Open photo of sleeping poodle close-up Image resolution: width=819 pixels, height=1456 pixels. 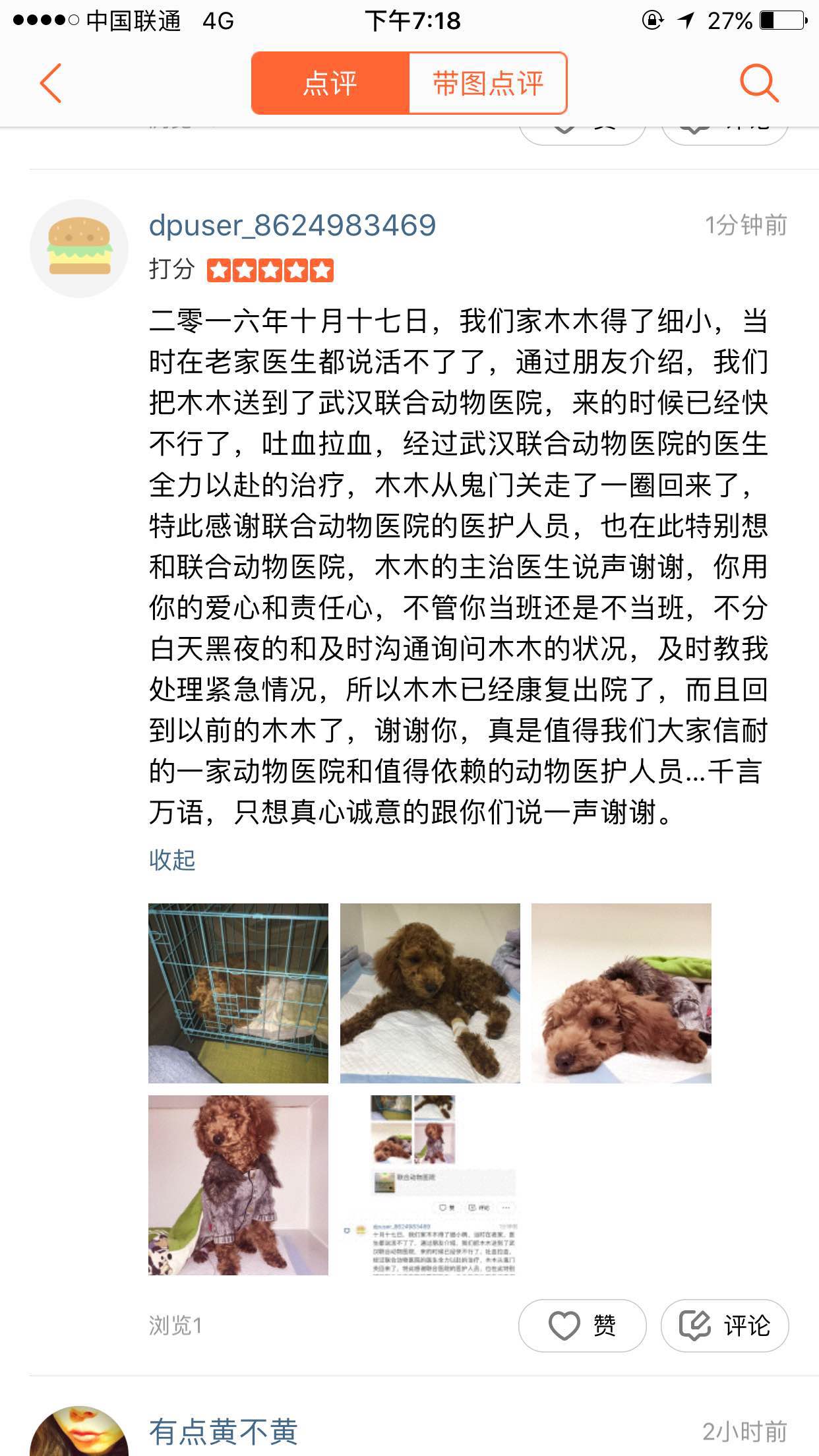(621, 993)
